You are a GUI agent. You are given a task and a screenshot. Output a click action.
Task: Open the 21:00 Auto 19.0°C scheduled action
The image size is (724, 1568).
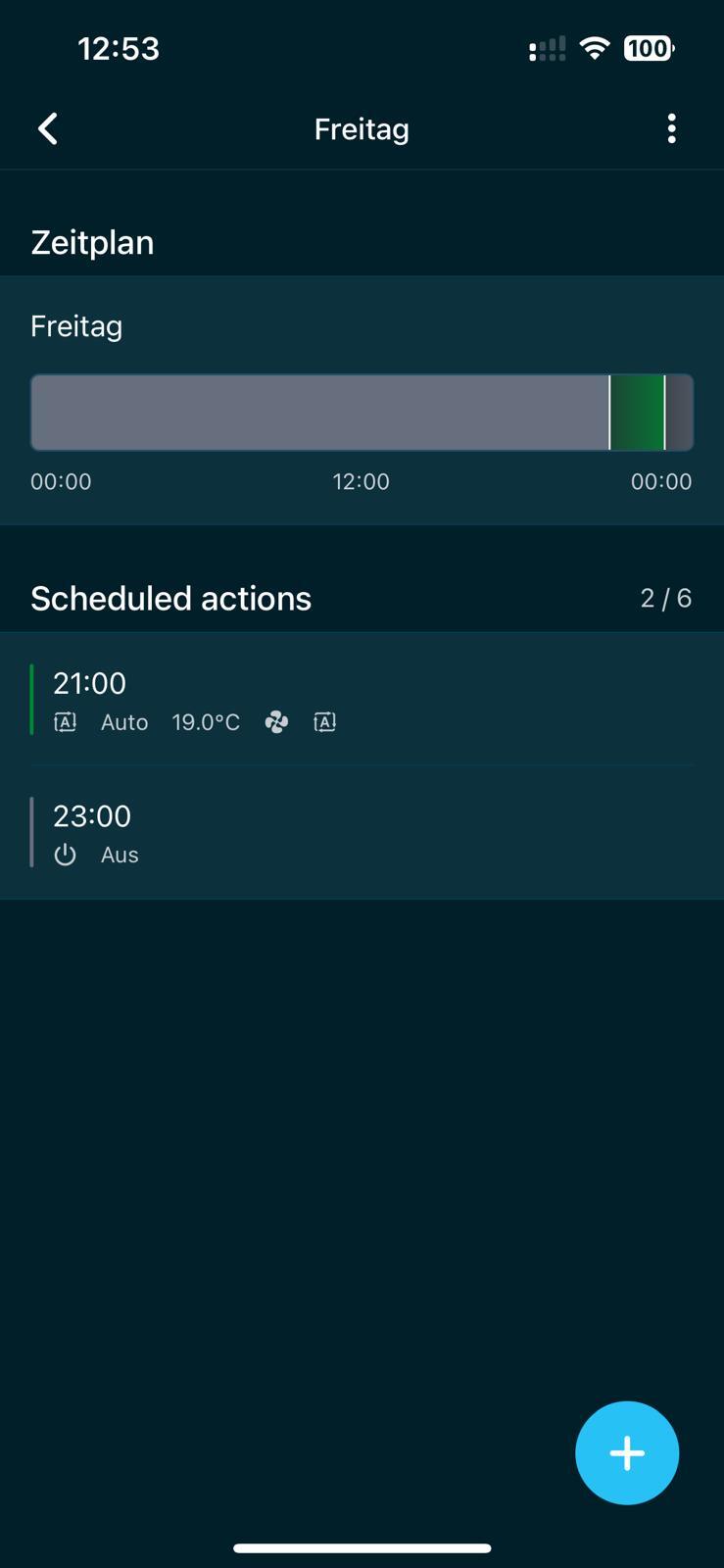coord(362,700)
